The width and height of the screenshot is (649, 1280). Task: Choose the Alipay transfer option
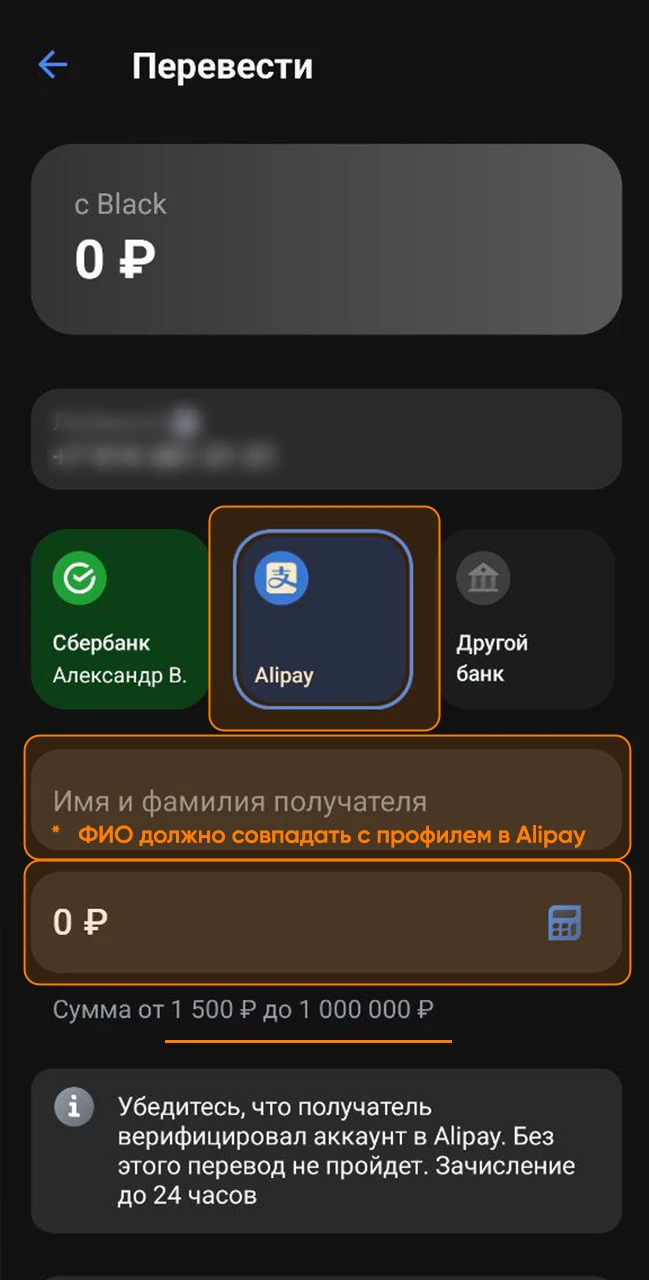point(323,620)
